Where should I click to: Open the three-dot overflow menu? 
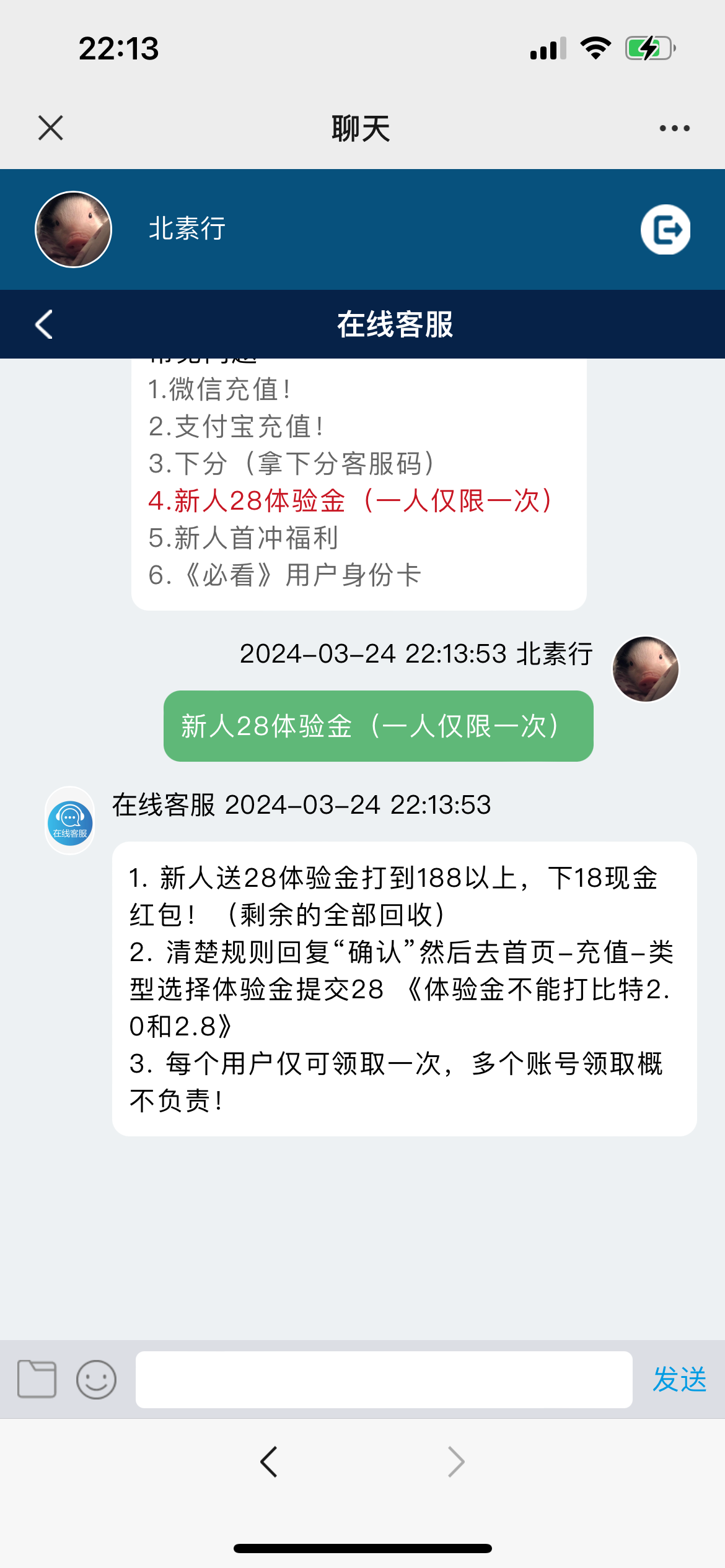click(x=674, y=128)
